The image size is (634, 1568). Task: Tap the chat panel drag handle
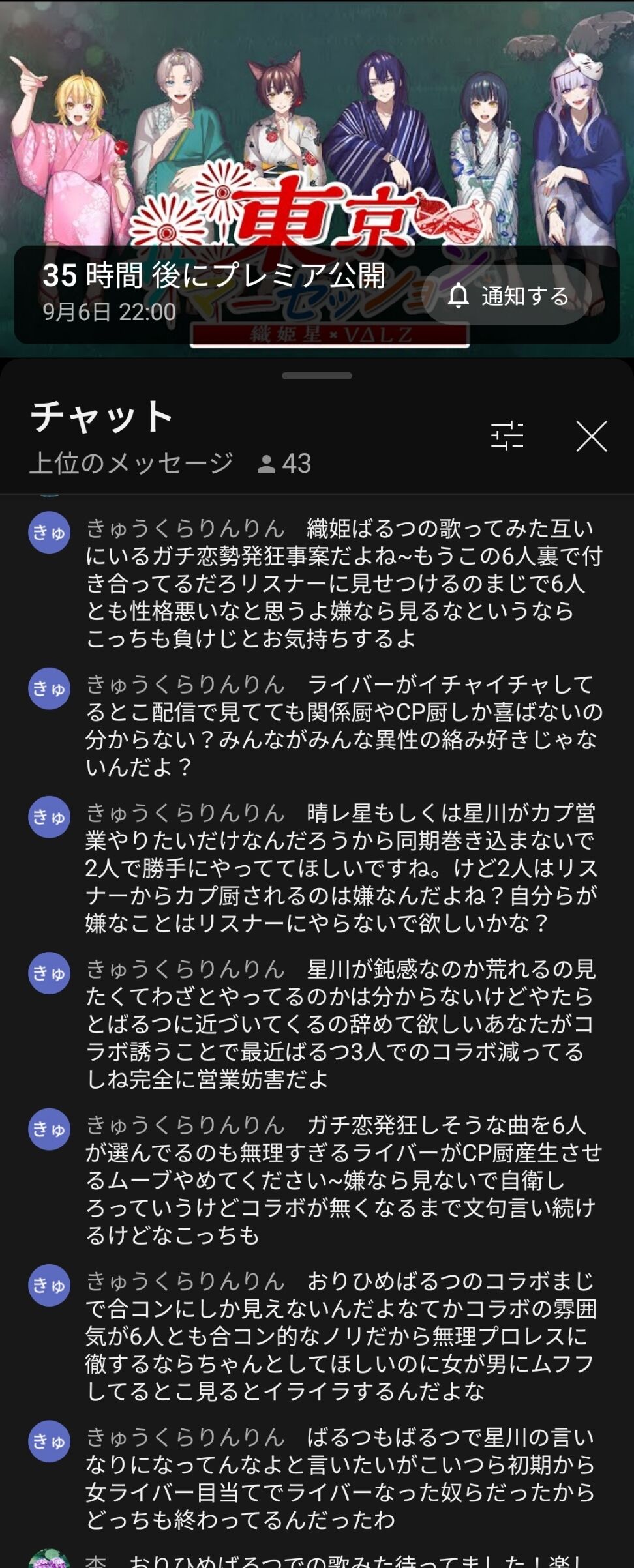tap(317, 376)
